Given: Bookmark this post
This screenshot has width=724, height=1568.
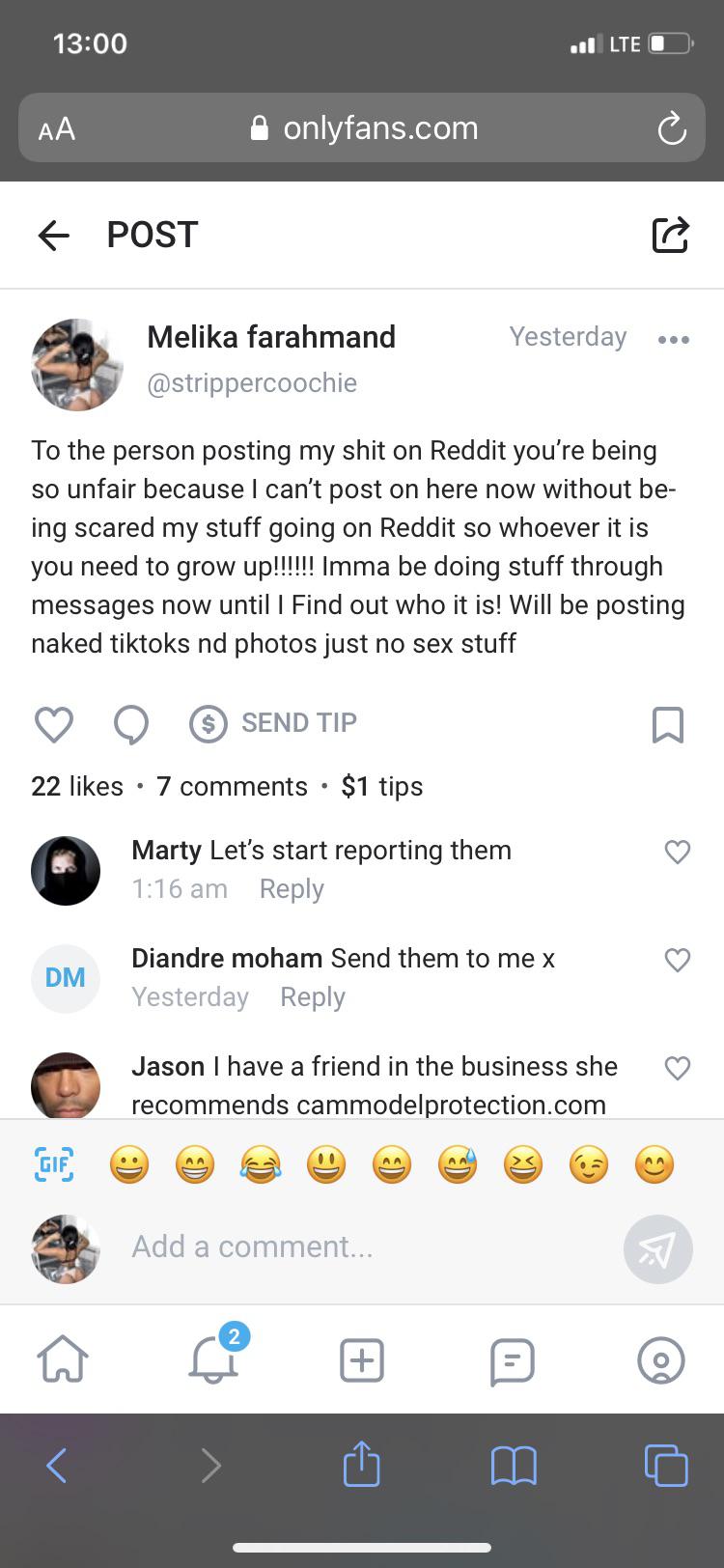Looking at the screenshot, I should click(x=668, y=724).
